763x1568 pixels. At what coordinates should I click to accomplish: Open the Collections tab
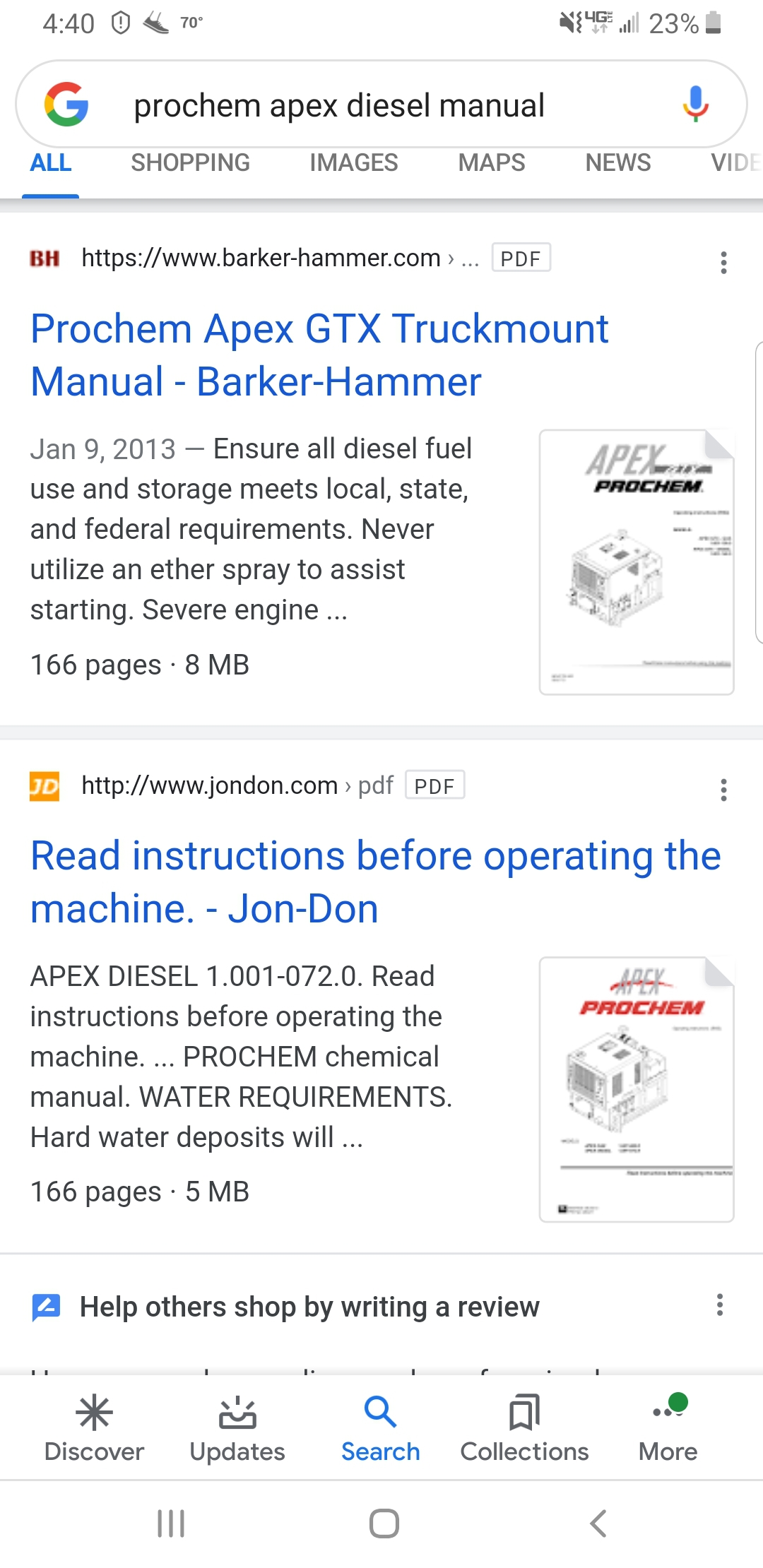tap(524, 1428)
